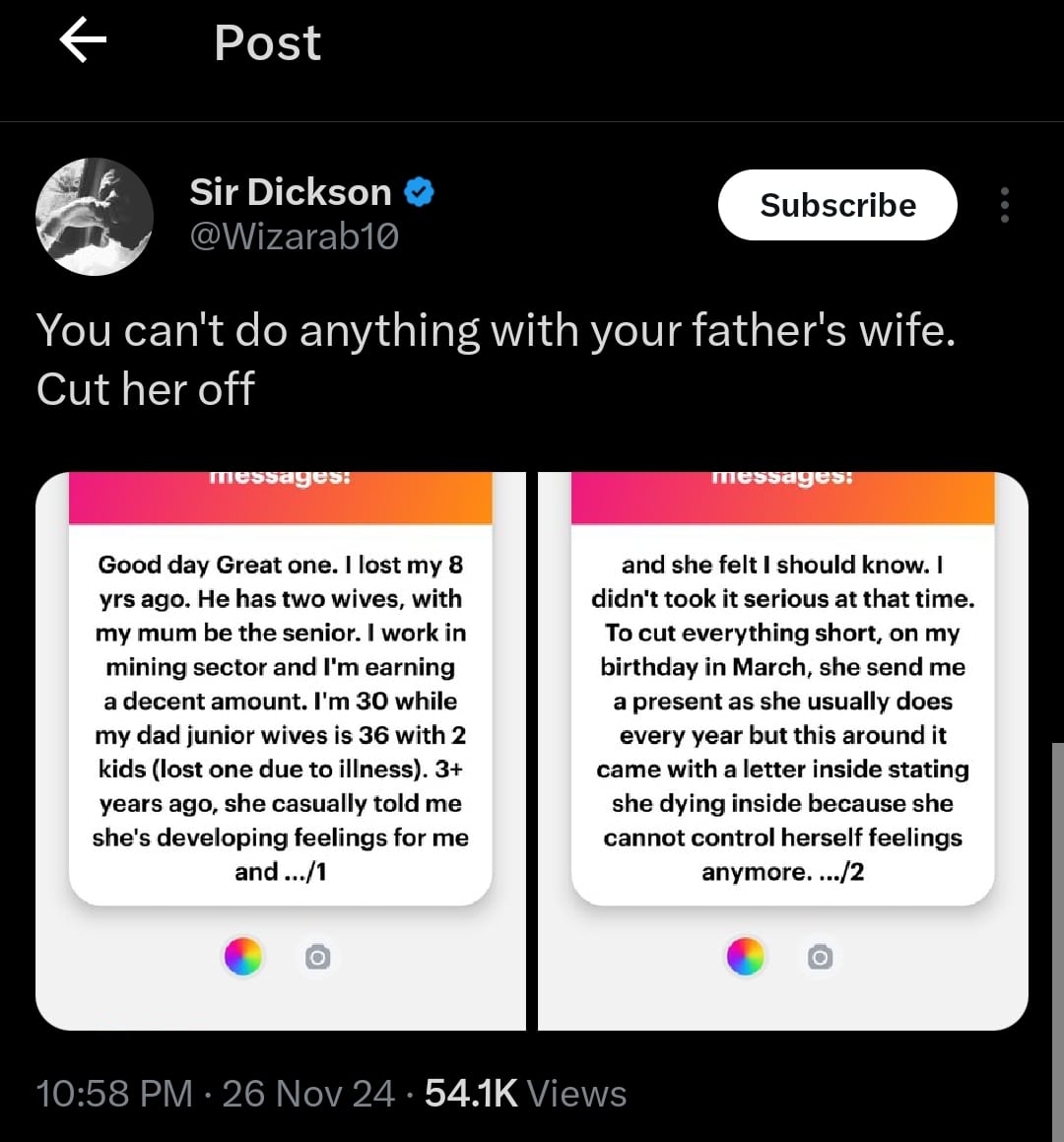Open the first attached image ending in /1

281,749
